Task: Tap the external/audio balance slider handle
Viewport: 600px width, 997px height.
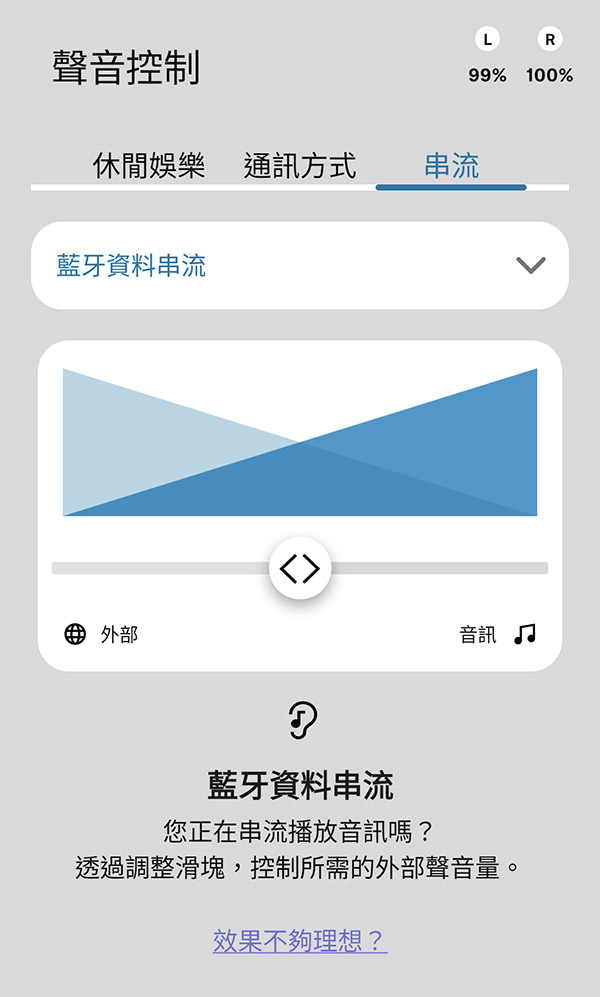Action: point(300,568)
